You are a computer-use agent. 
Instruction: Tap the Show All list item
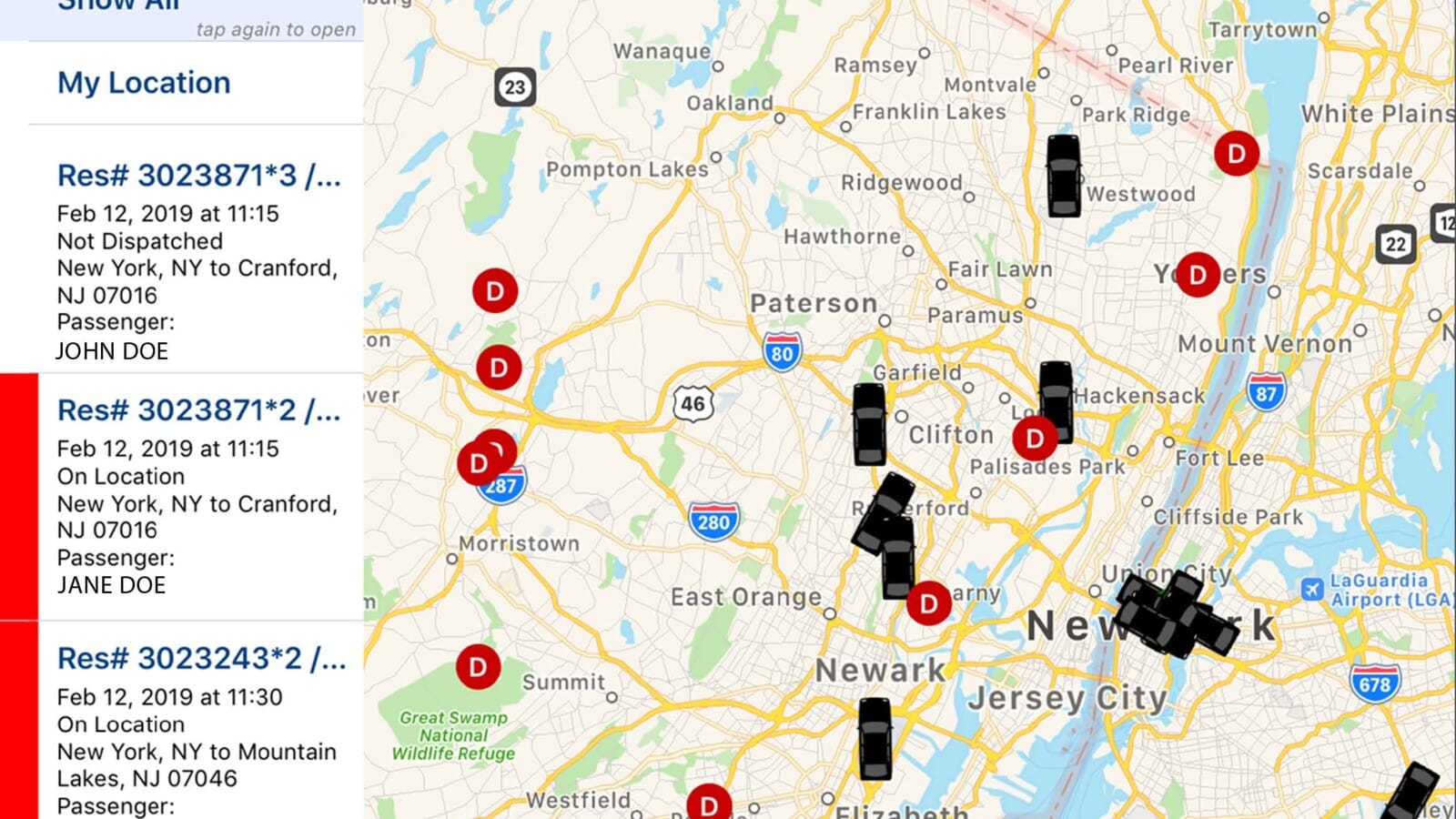(182, 16)
